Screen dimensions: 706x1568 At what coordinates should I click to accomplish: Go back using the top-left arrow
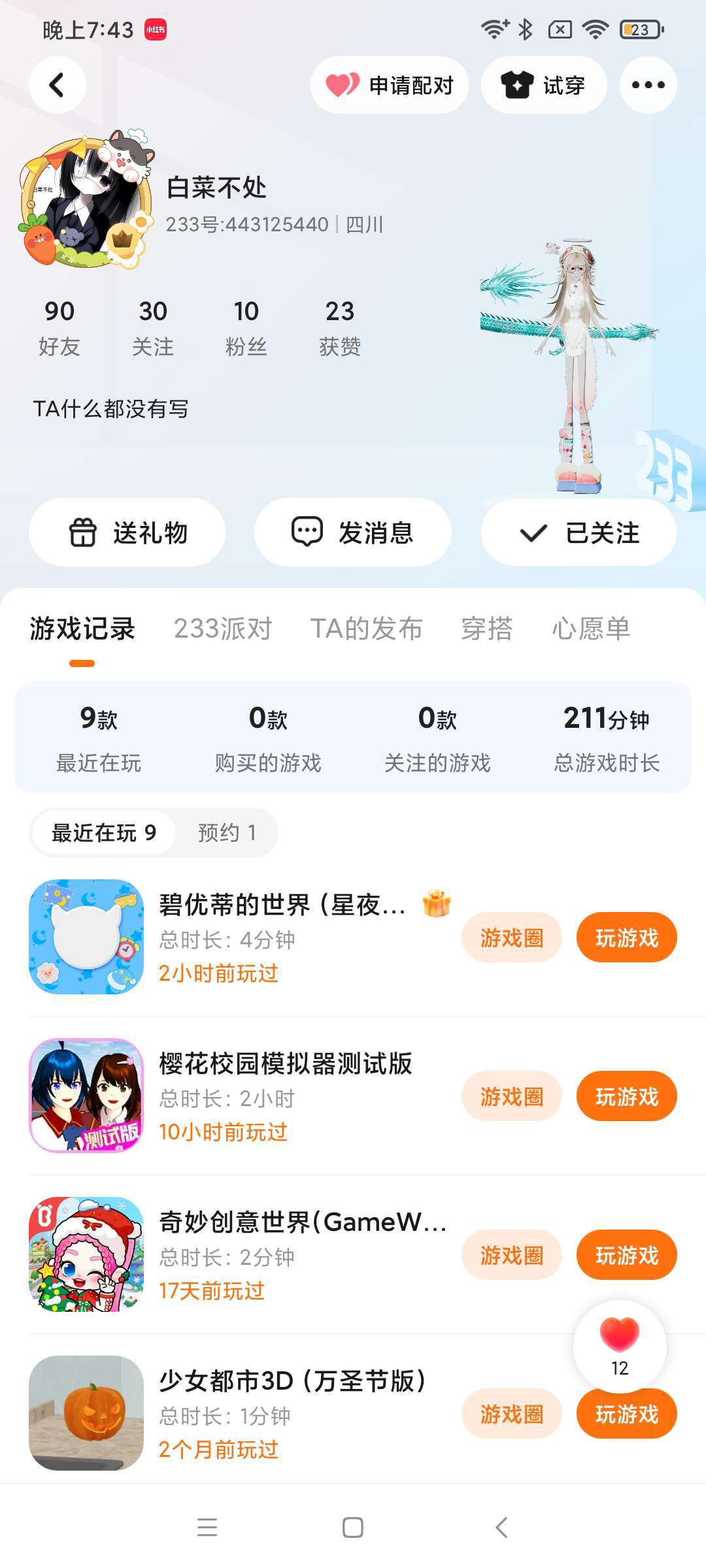[58, 85]
